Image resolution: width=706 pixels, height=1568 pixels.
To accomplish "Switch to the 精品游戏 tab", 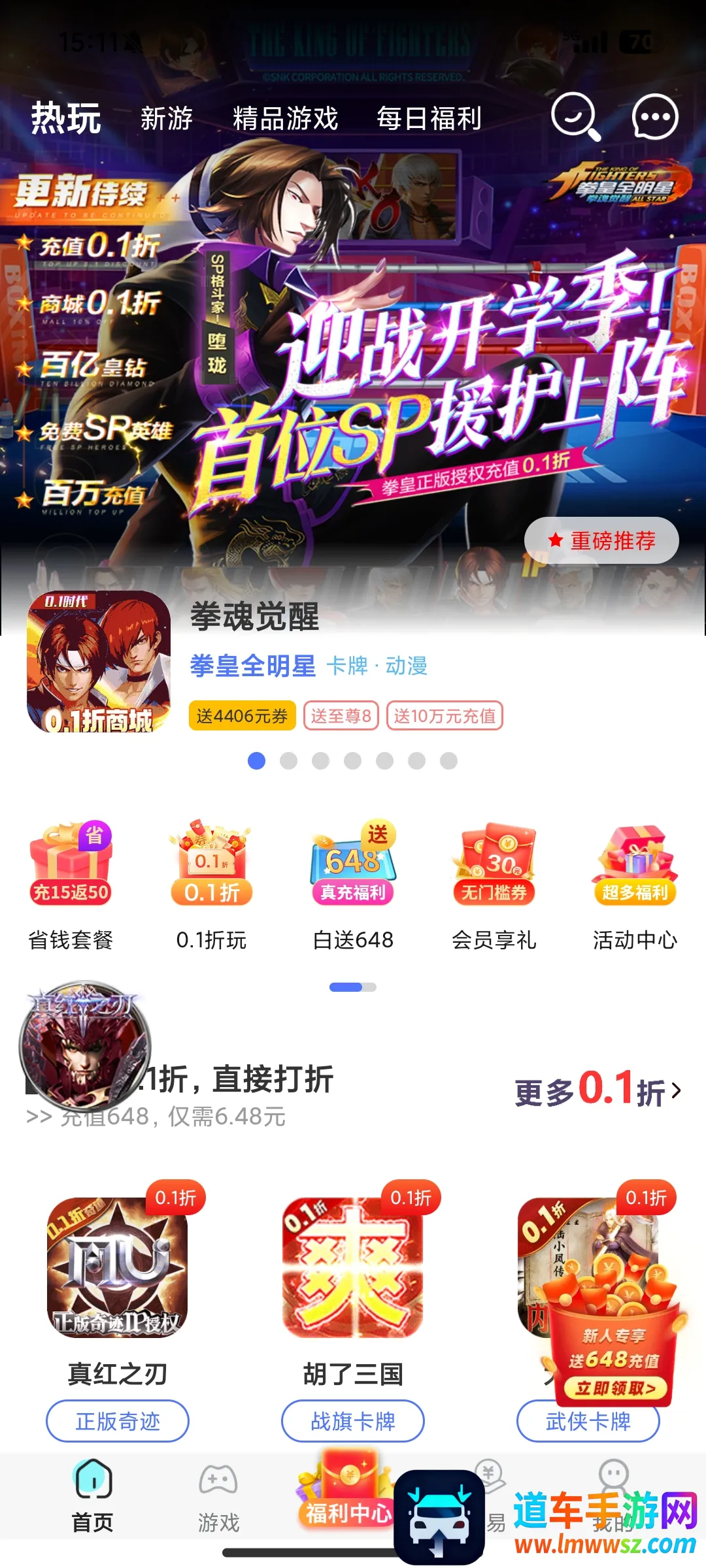I will [x=285, y=119].
